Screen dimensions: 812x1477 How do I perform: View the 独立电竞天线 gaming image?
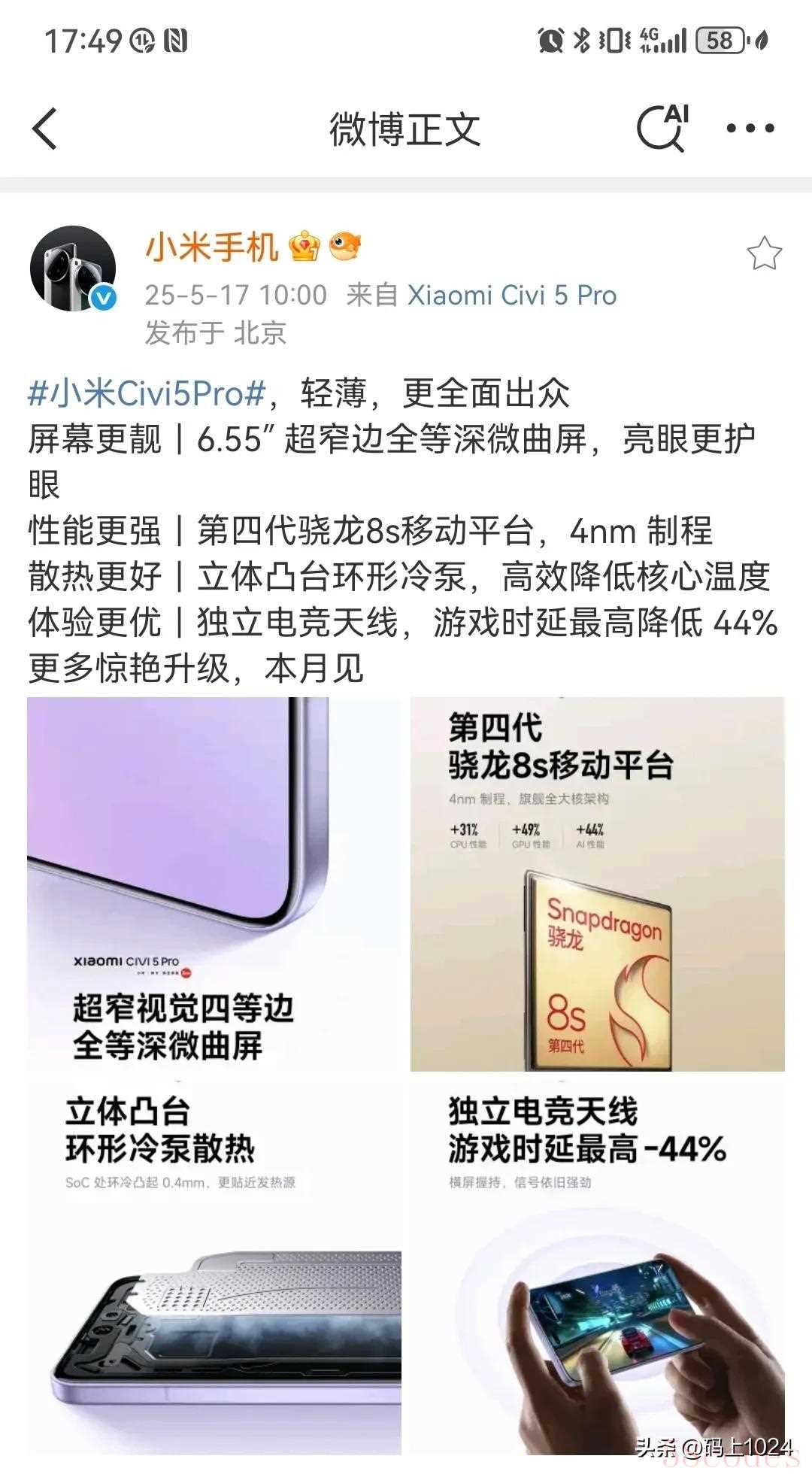tap(597, 1267)
